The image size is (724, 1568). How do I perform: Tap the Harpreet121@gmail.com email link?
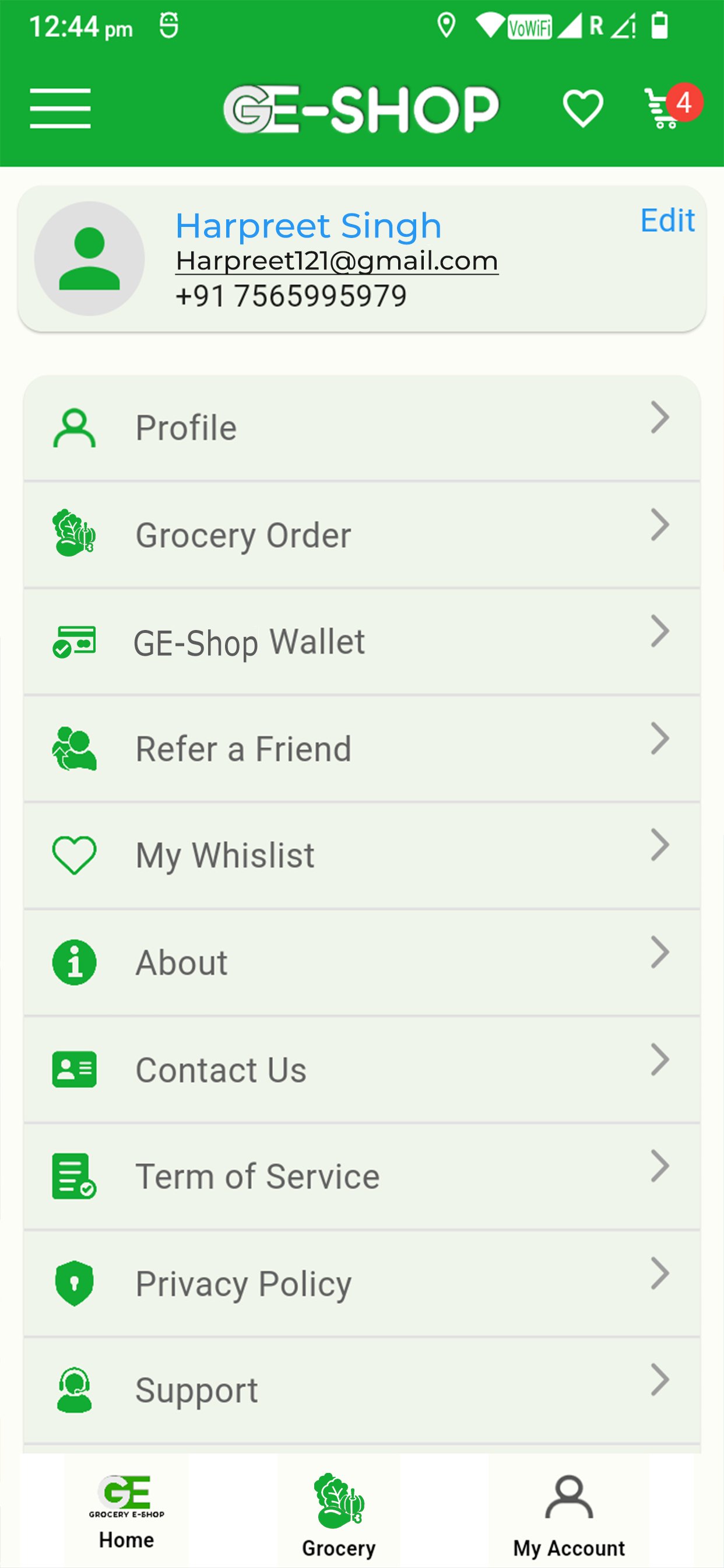pyautogui.click(x=336, y=261)
